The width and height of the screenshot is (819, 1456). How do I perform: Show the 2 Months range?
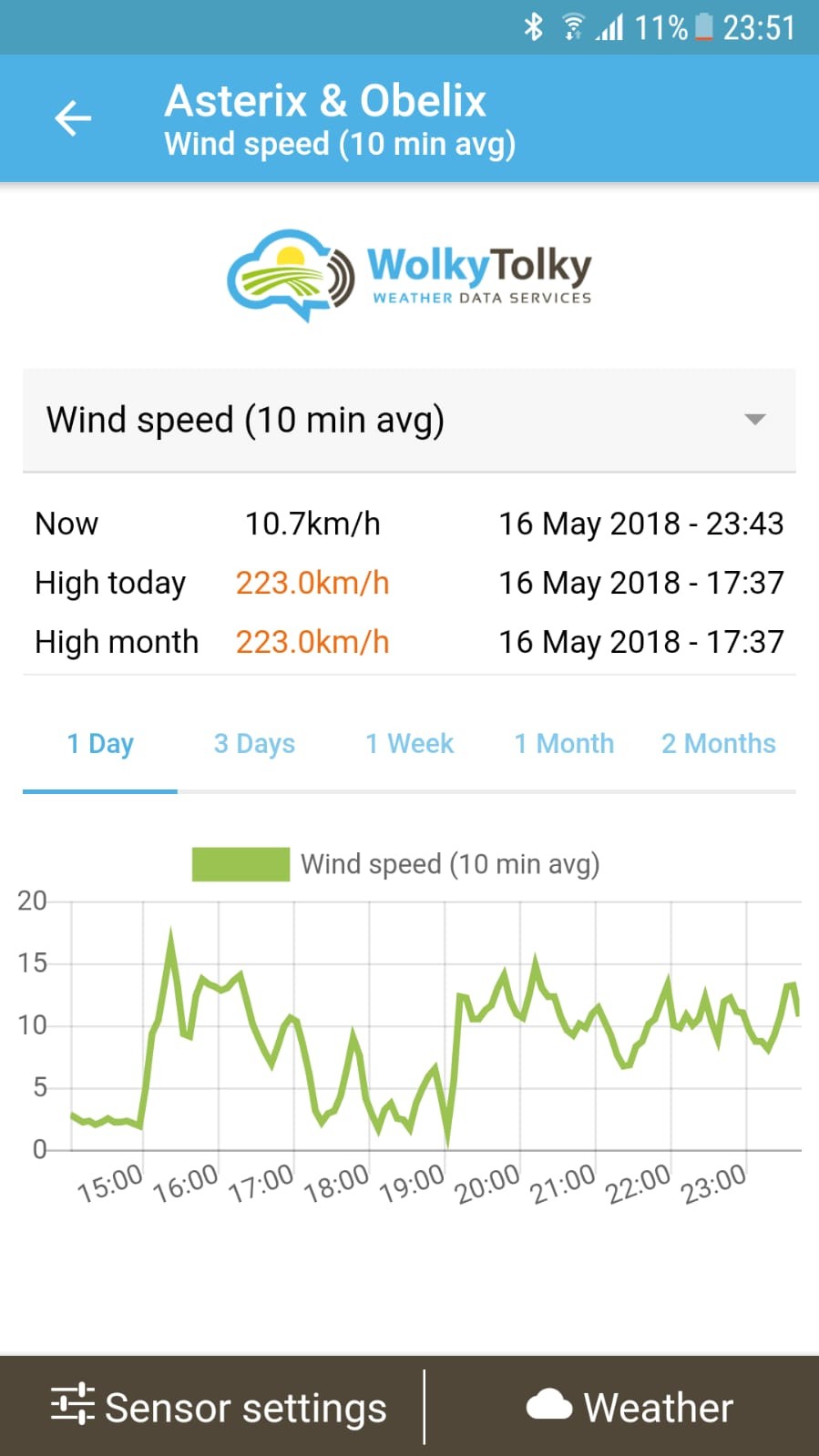(719, 744)
